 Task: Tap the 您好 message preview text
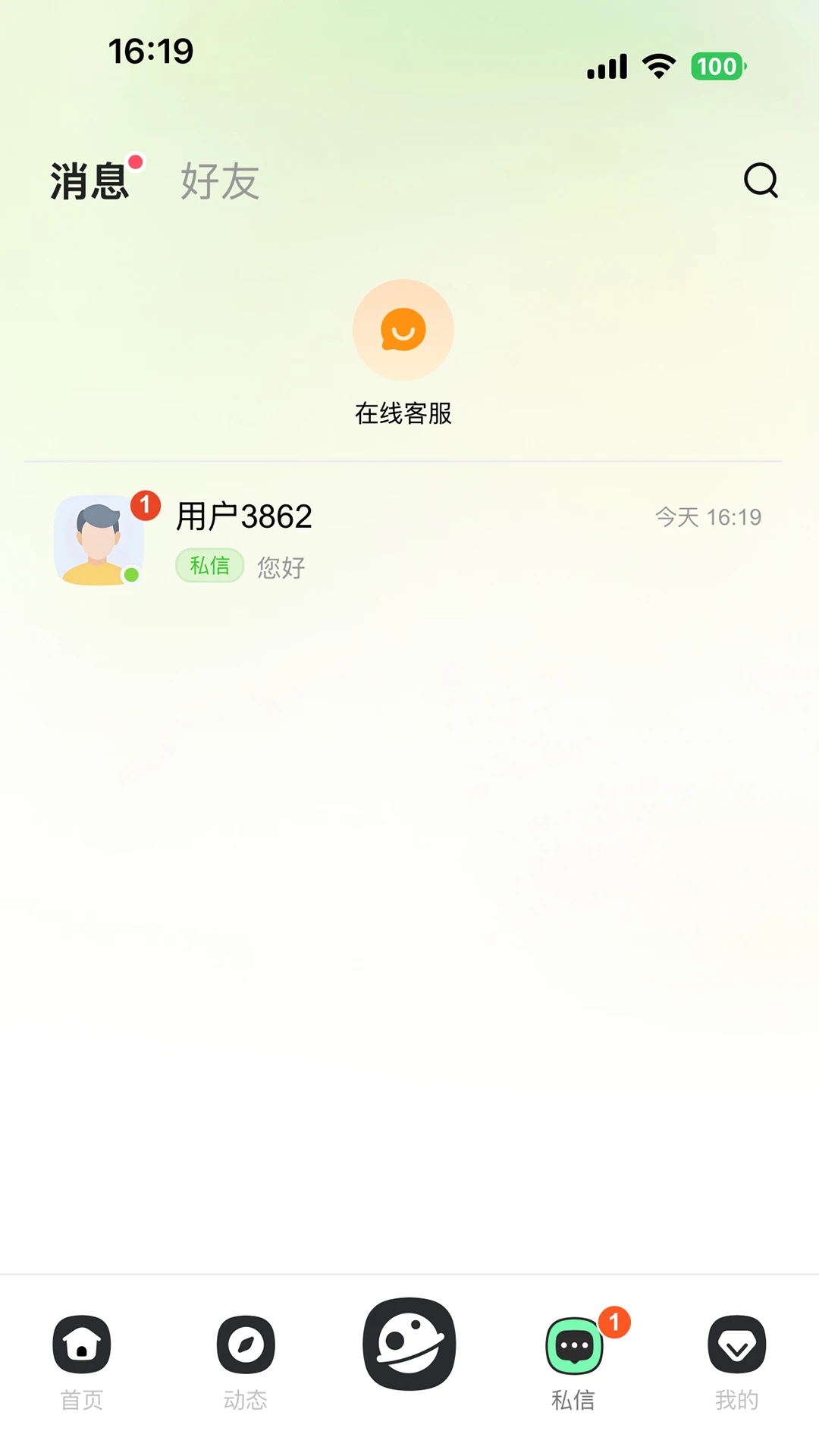pos(280,566)
